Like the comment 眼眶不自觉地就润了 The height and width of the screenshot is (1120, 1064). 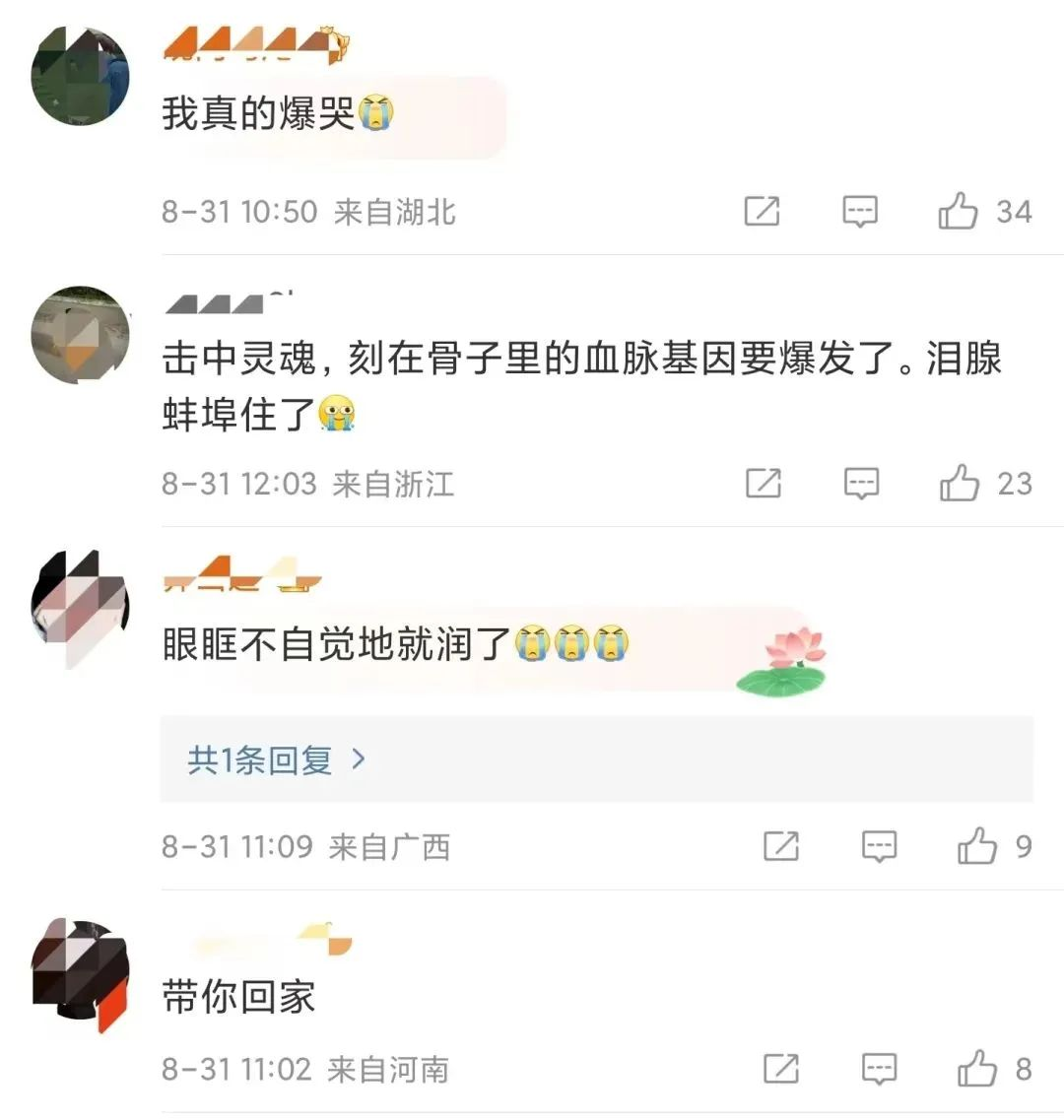(x=978, y=846)
